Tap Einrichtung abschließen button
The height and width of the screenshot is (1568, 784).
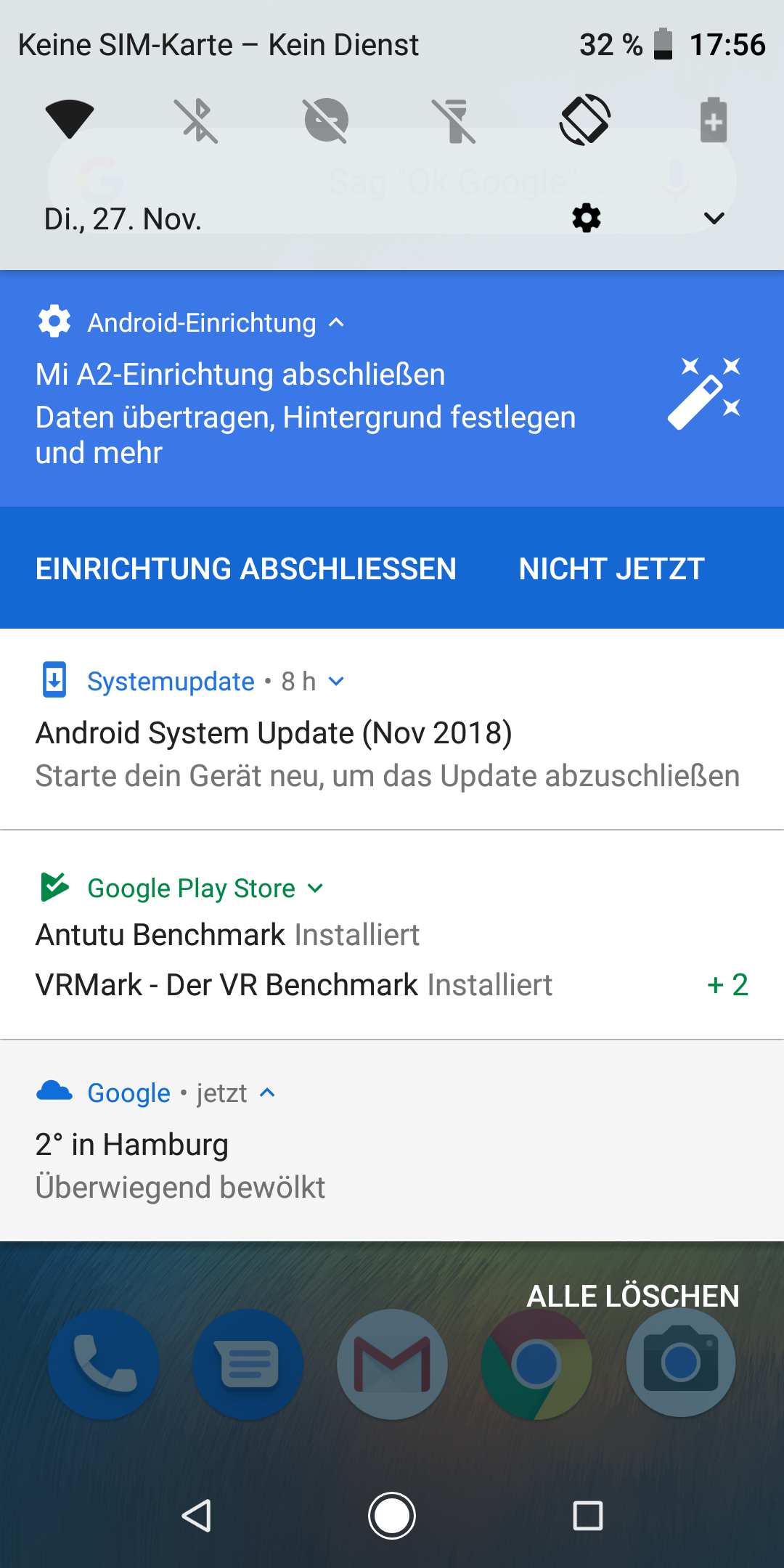click(x=245, y=569)
